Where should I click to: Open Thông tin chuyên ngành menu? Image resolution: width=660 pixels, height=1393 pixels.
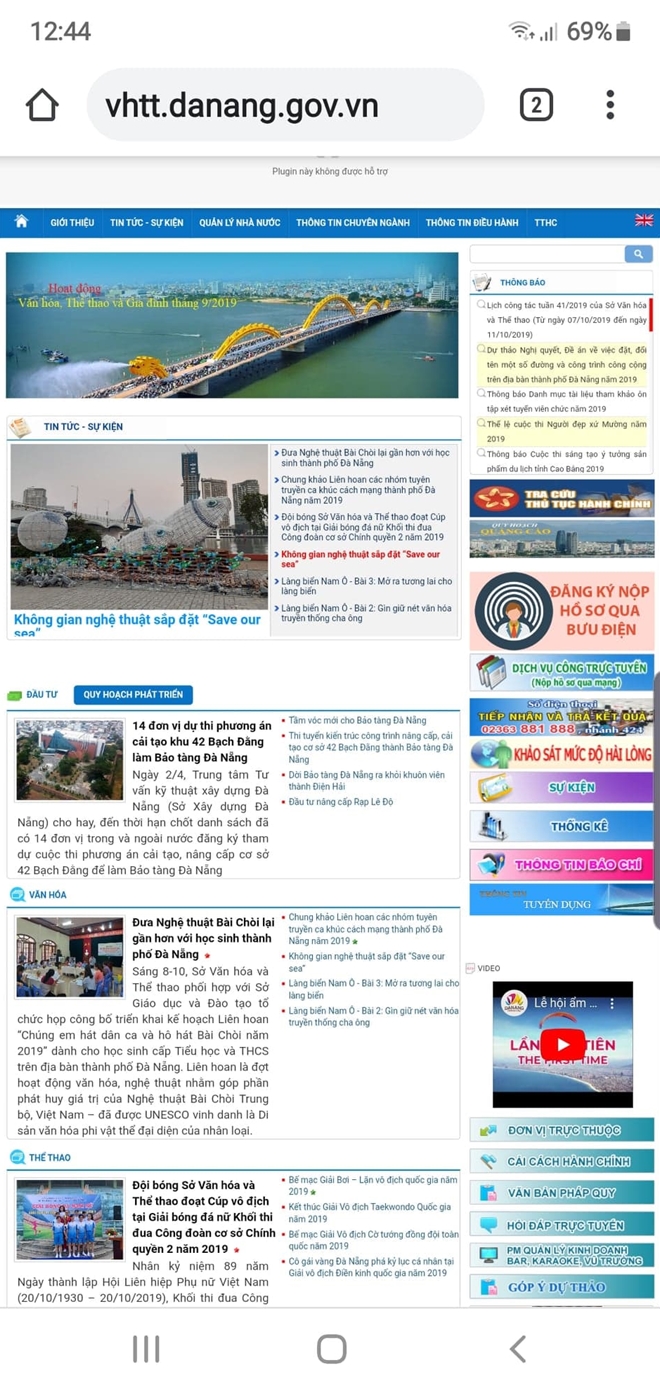tap(352, 223)
